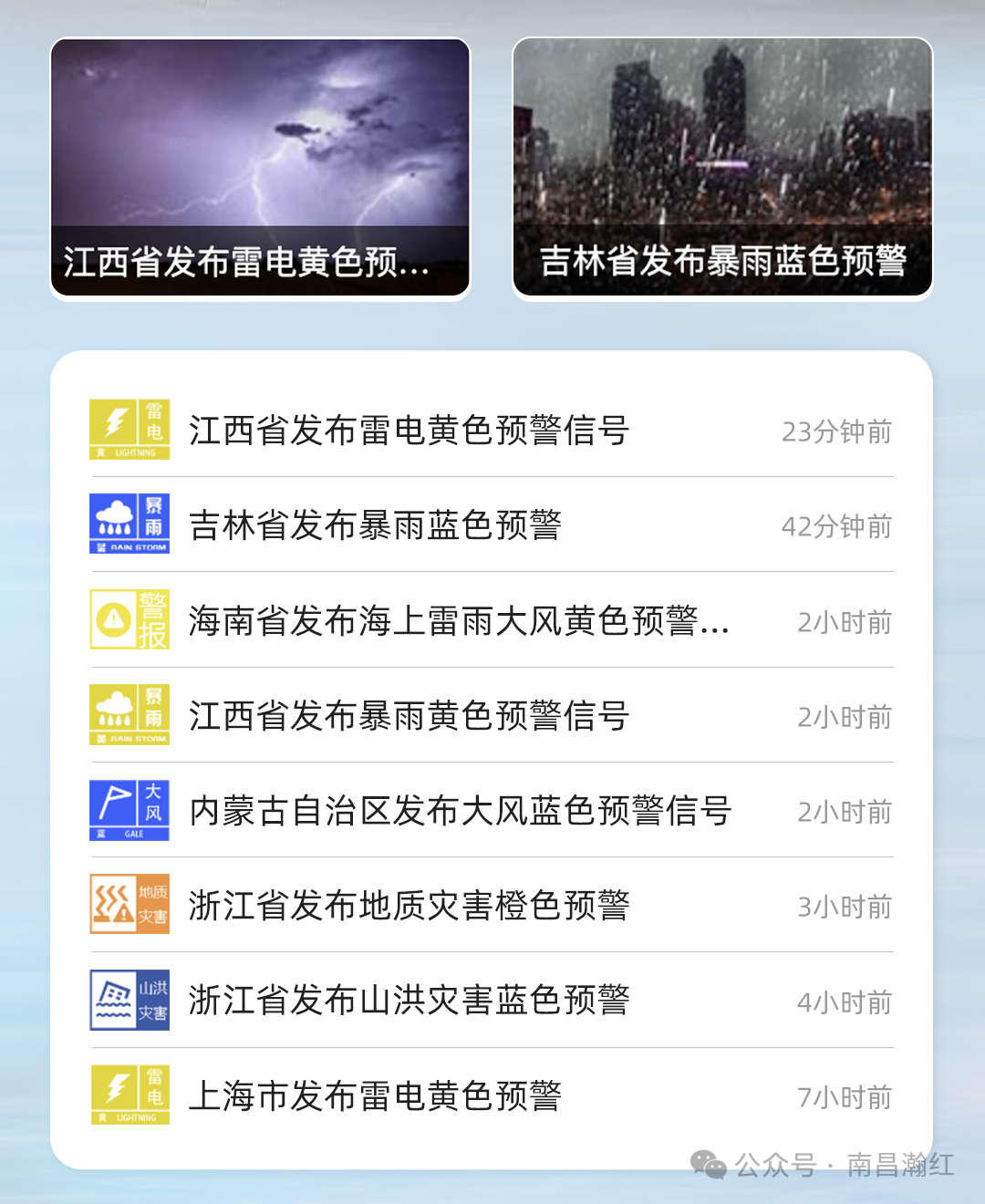The height and width of the screenshot is (1204, 985).
Task: Click the yellow lightning warning icon for Jiangxi
Action: pyautogui.click(x=130, y=429)
